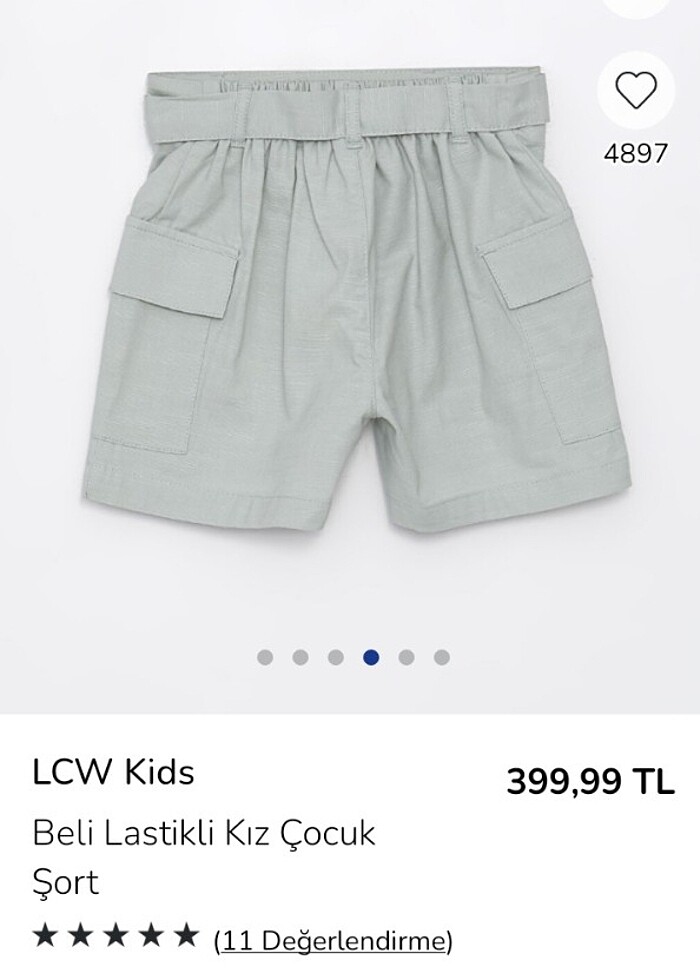Image resolution: width=700 pixels, height=980 pixels.
Task: Select the last image indicator dot
Action: point(442,657)
